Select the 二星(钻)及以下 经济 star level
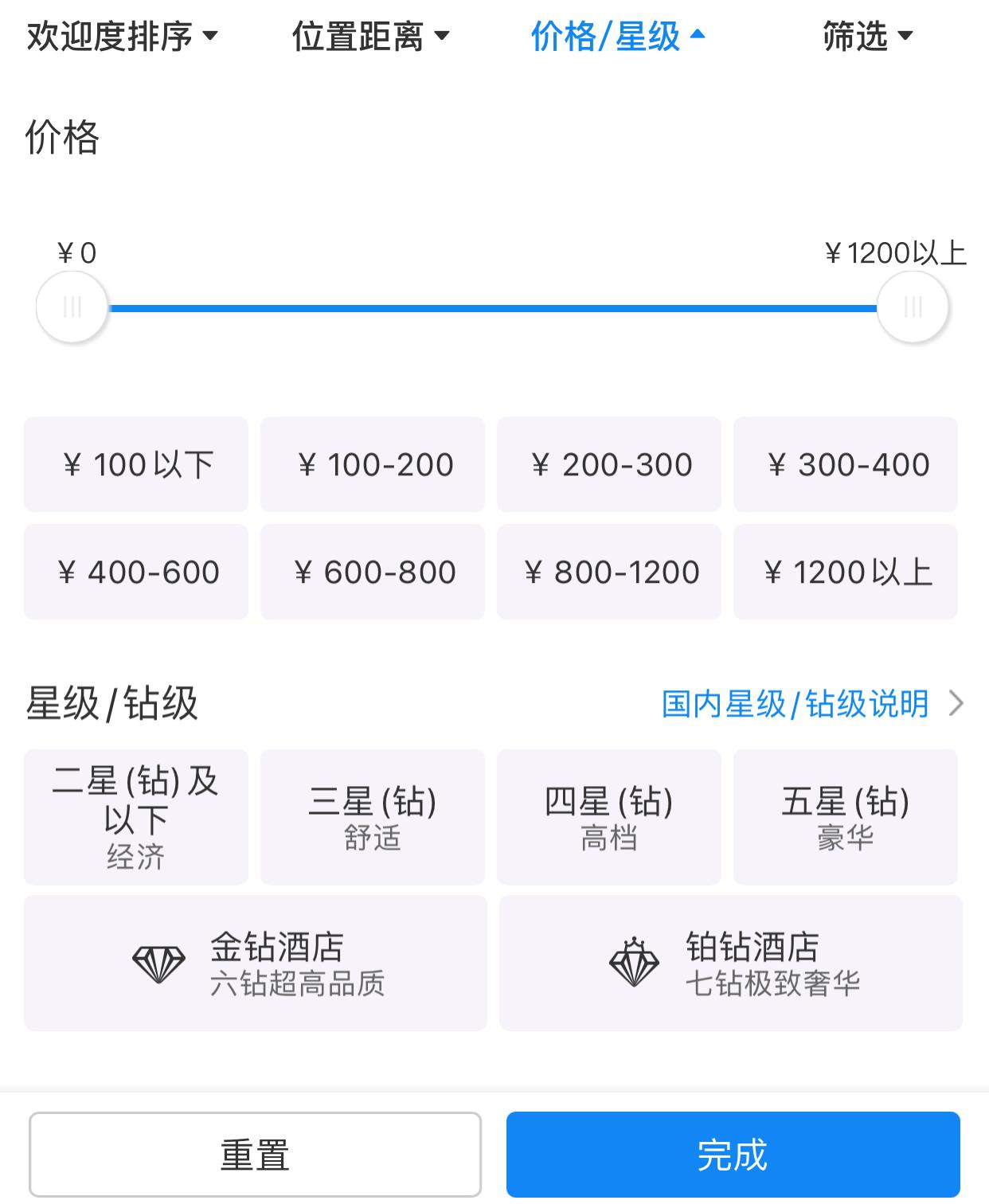Screen dimensions: 989x1204 pyautogui.click(x=135, y=815)
